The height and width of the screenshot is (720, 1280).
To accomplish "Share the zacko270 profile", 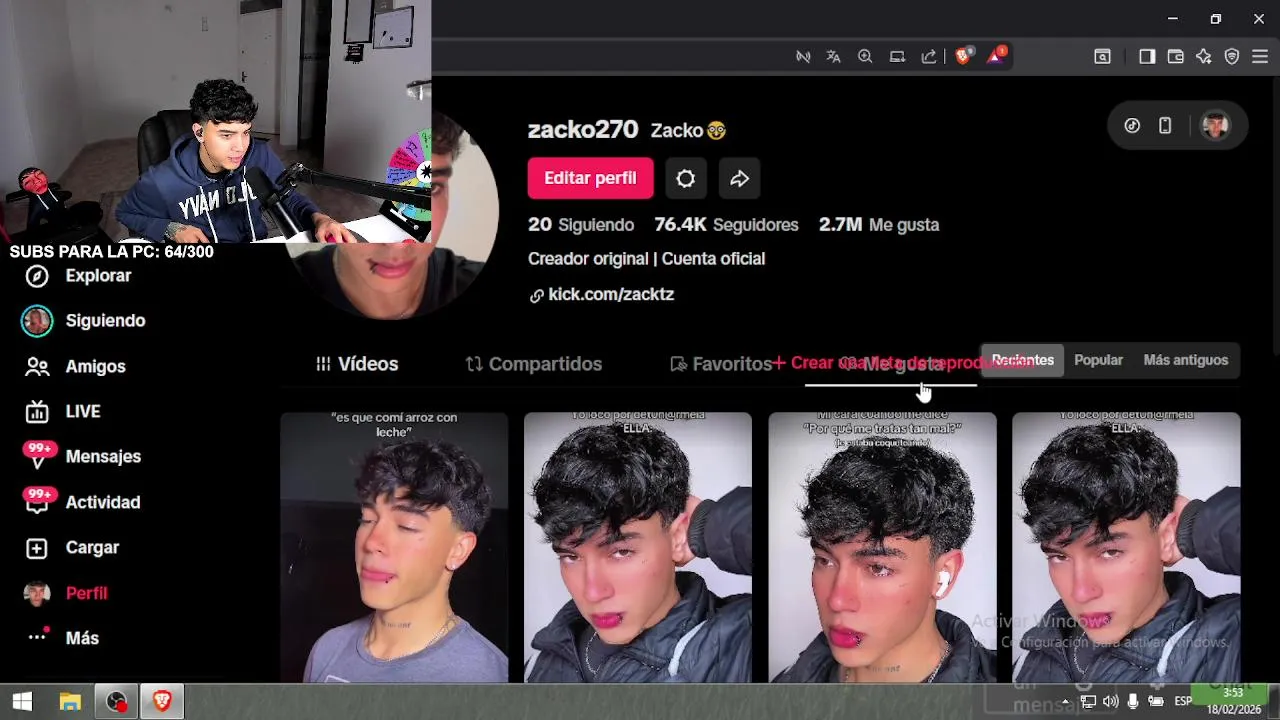I will (x=739, y=178).
